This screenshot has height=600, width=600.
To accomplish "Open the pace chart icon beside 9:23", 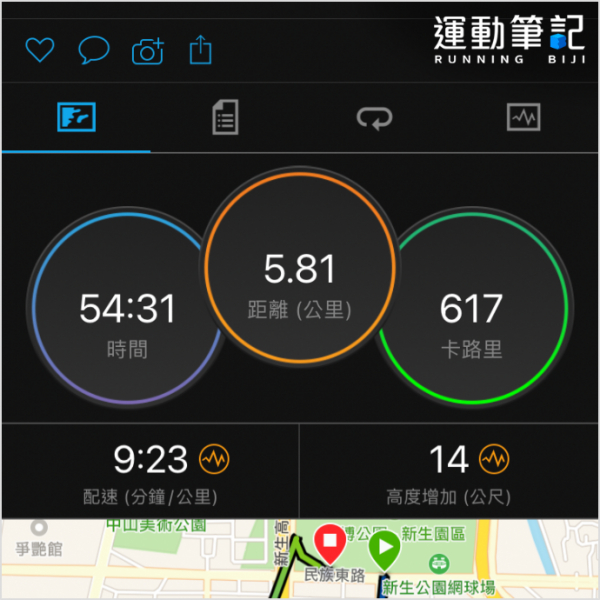I will 214,459.
